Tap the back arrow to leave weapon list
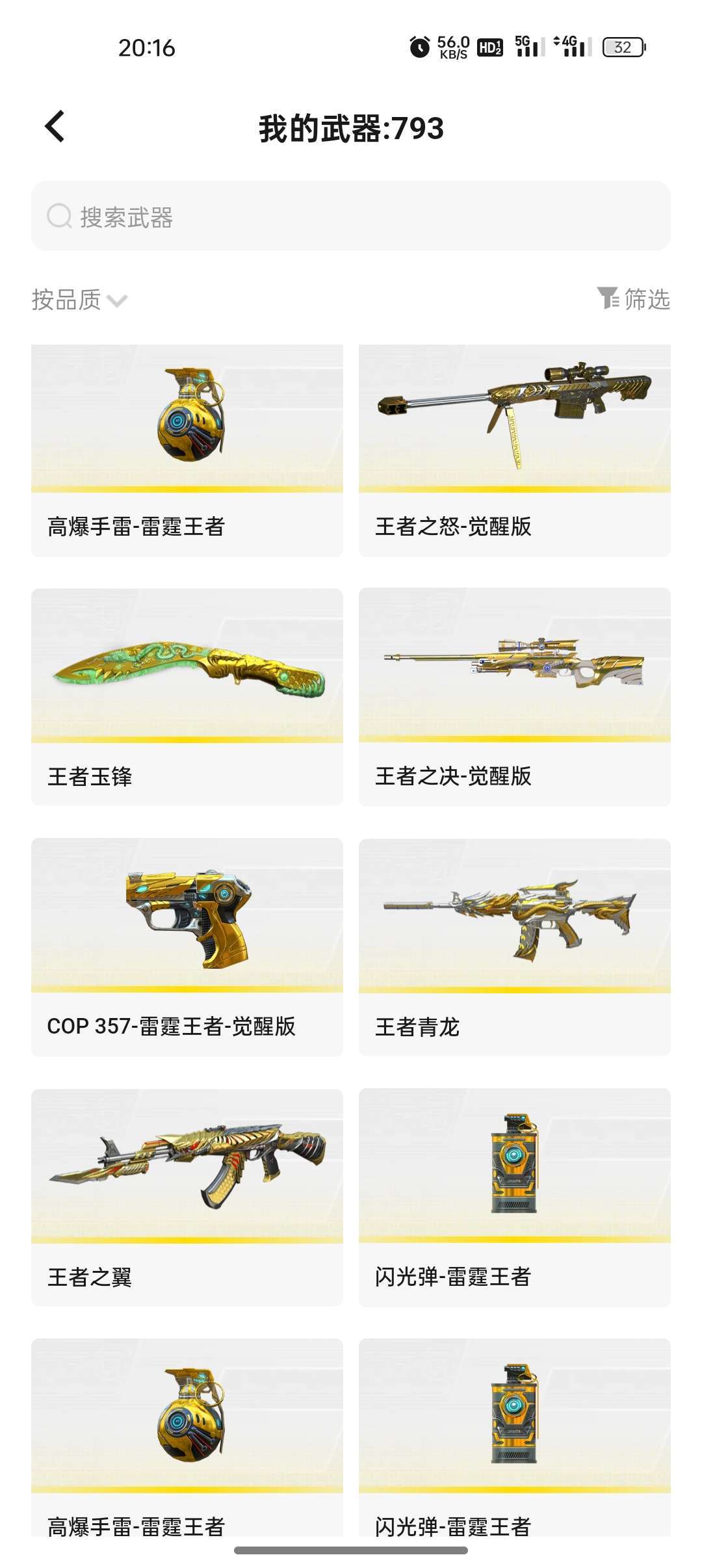 pyautogui.click(x=56, y=129)
